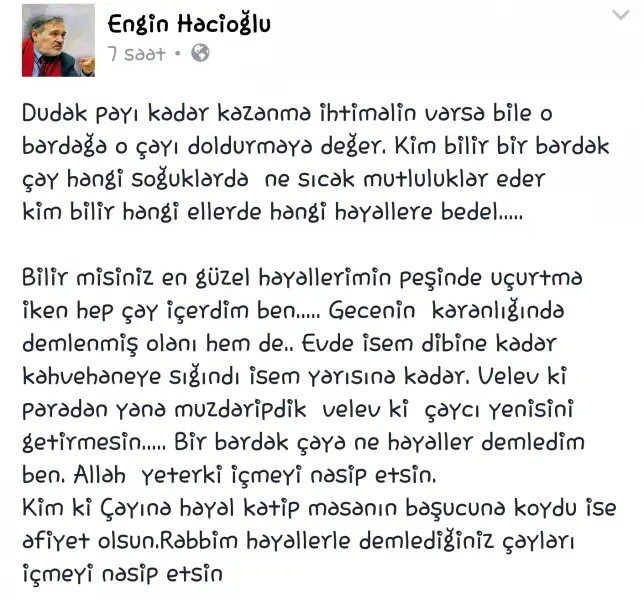Open the Engin Hacıoğlu profile name link
The height and width of the screenshot is (600, 644).
click(x=188, y=24)
